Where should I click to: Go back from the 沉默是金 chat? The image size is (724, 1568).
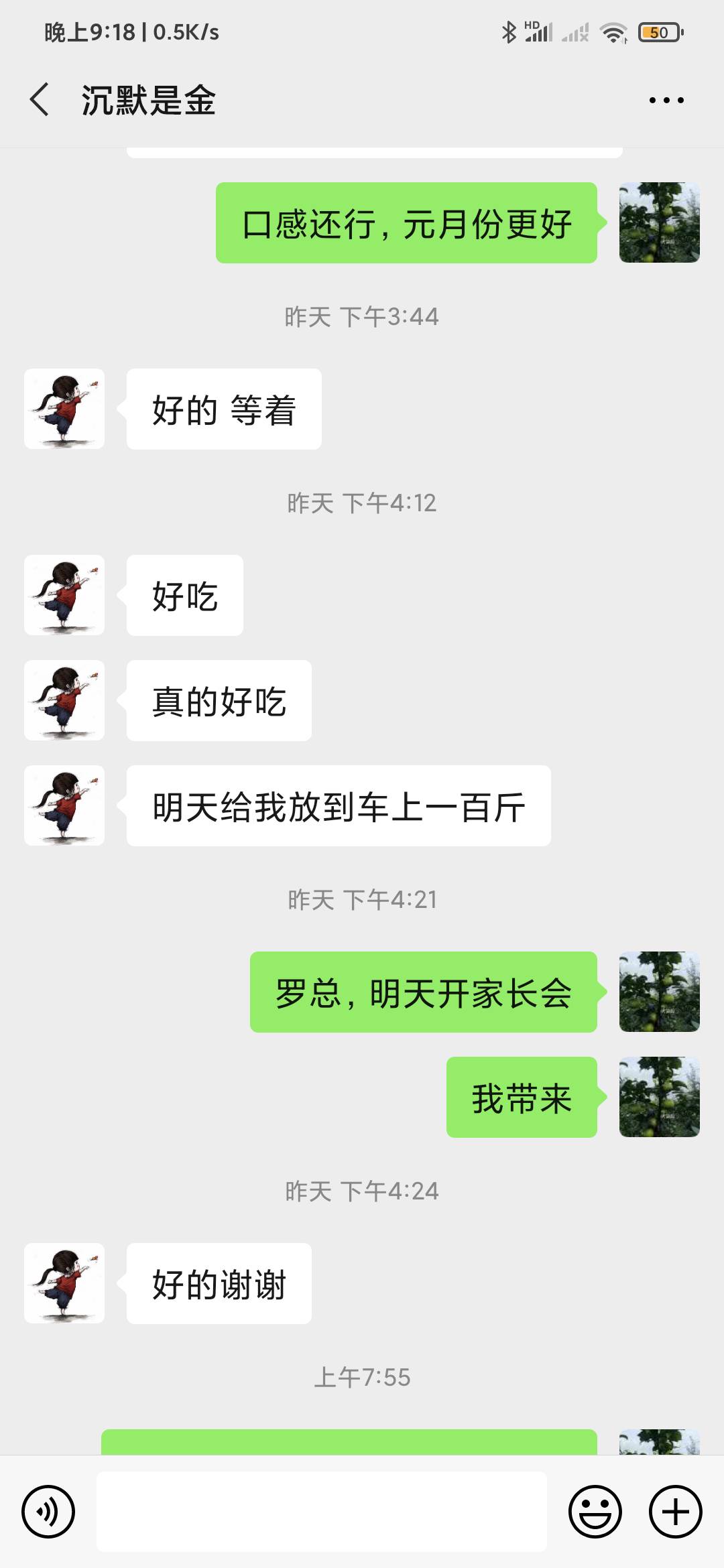click(x=40, y=100)
